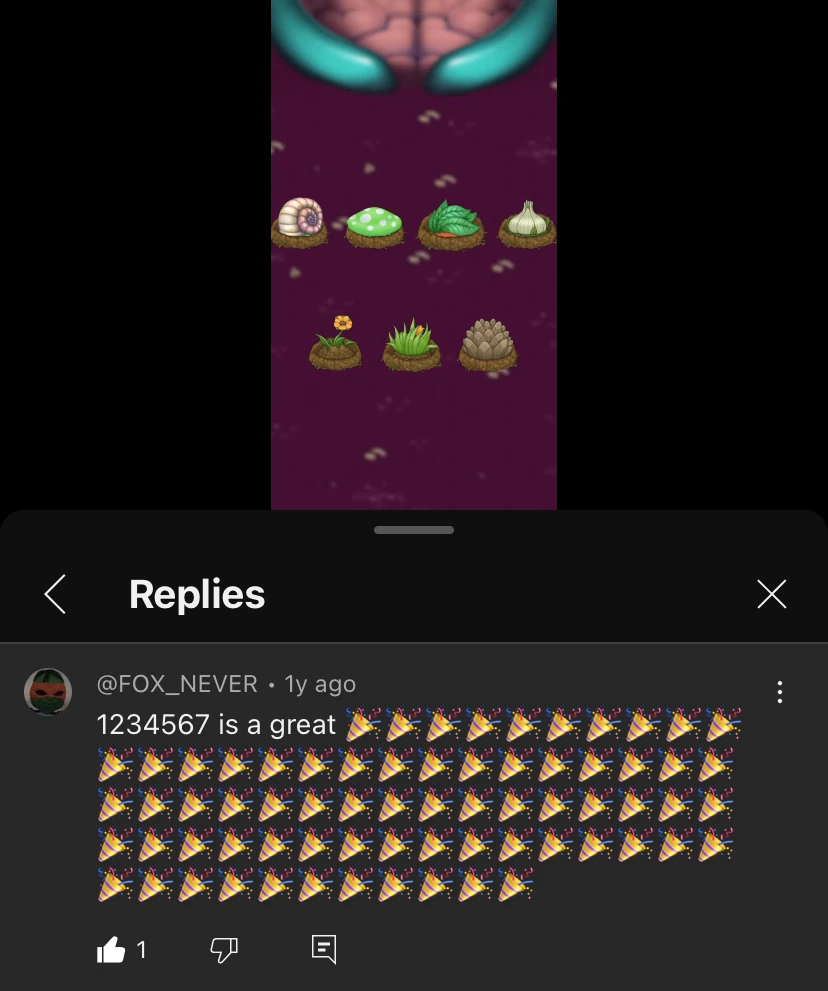828x991 pixels.
Task: Open FOX_NEVER's profile avatar
Action: 48,692
